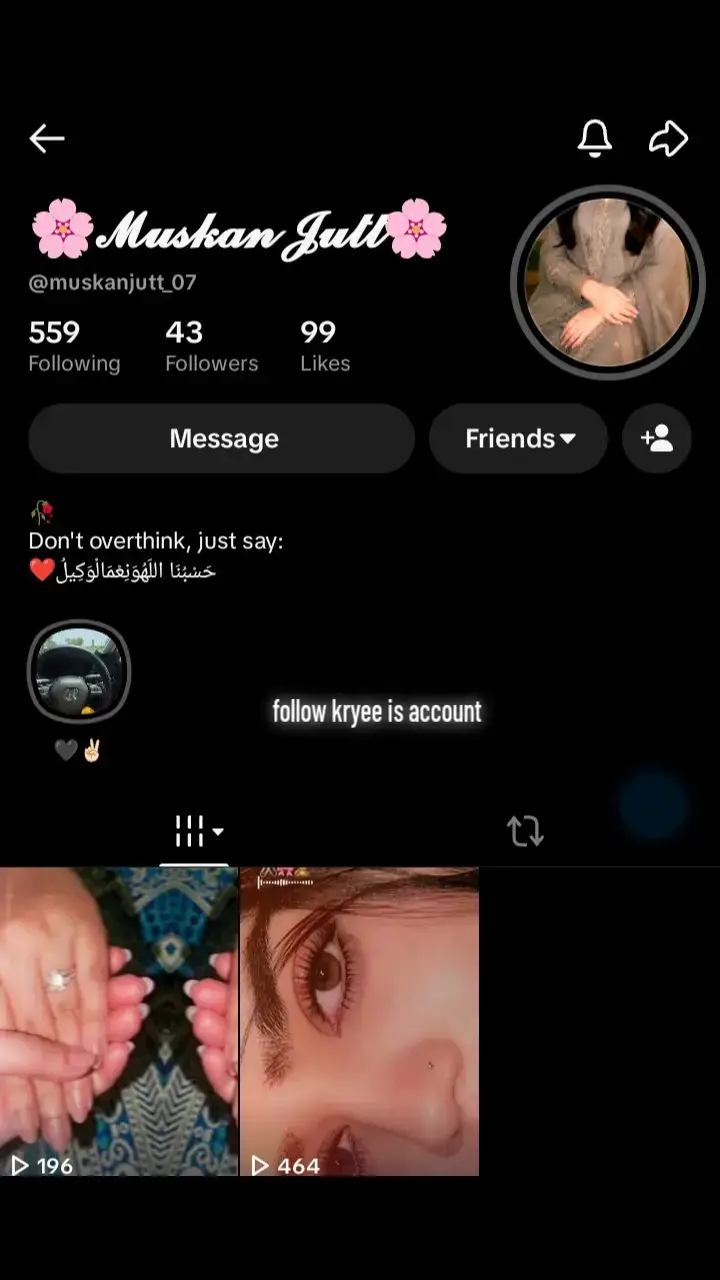Screen dimensions: 720x1280
Task: Switch to the reposts tab
Action: click(x=525, y=831)
